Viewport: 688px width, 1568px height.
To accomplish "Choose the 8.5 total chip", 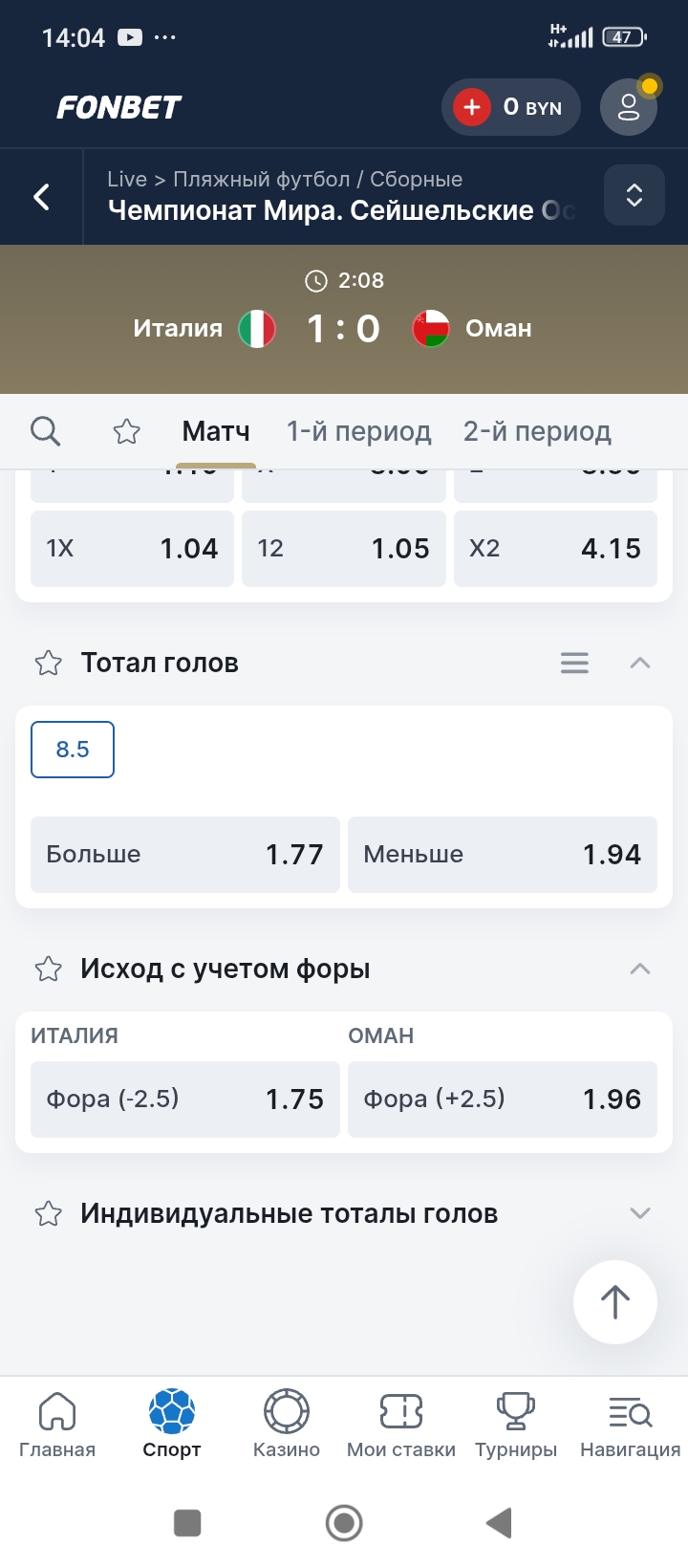I will (73, 750).
